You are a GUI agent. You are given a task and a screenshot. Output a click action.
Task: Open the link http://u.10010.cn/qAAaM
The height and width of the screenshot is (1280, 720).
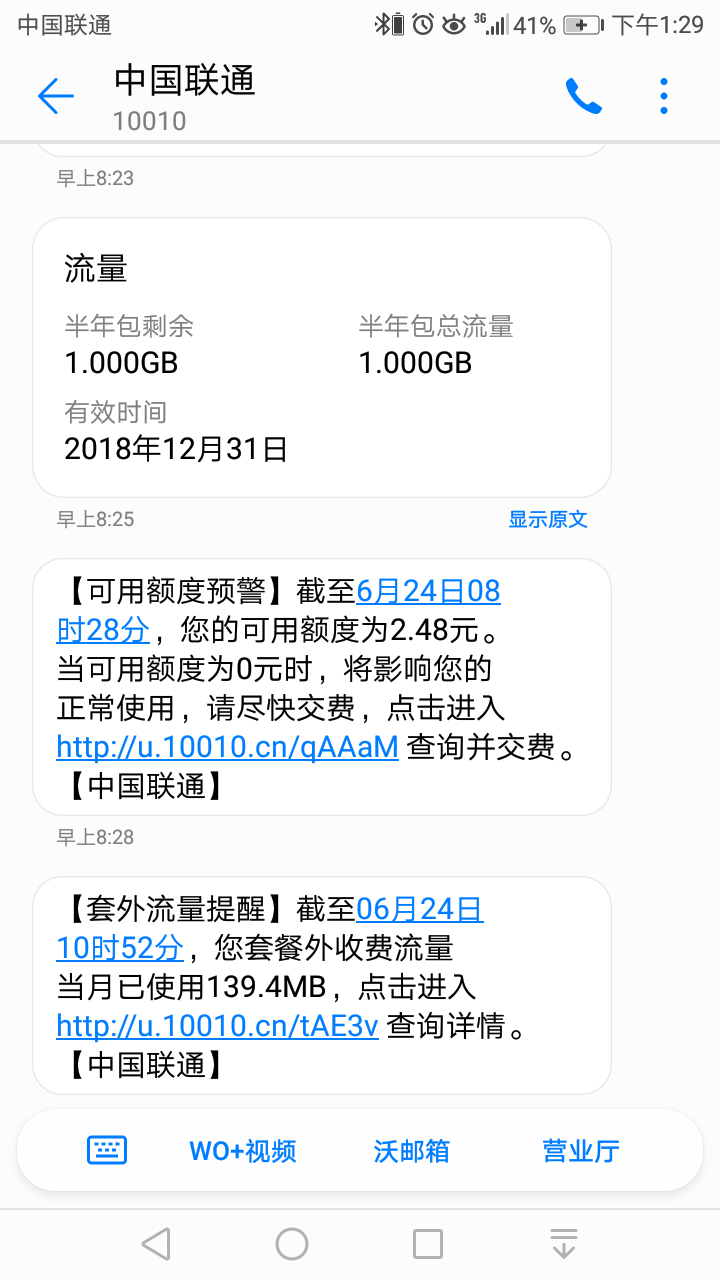point(227,747)
